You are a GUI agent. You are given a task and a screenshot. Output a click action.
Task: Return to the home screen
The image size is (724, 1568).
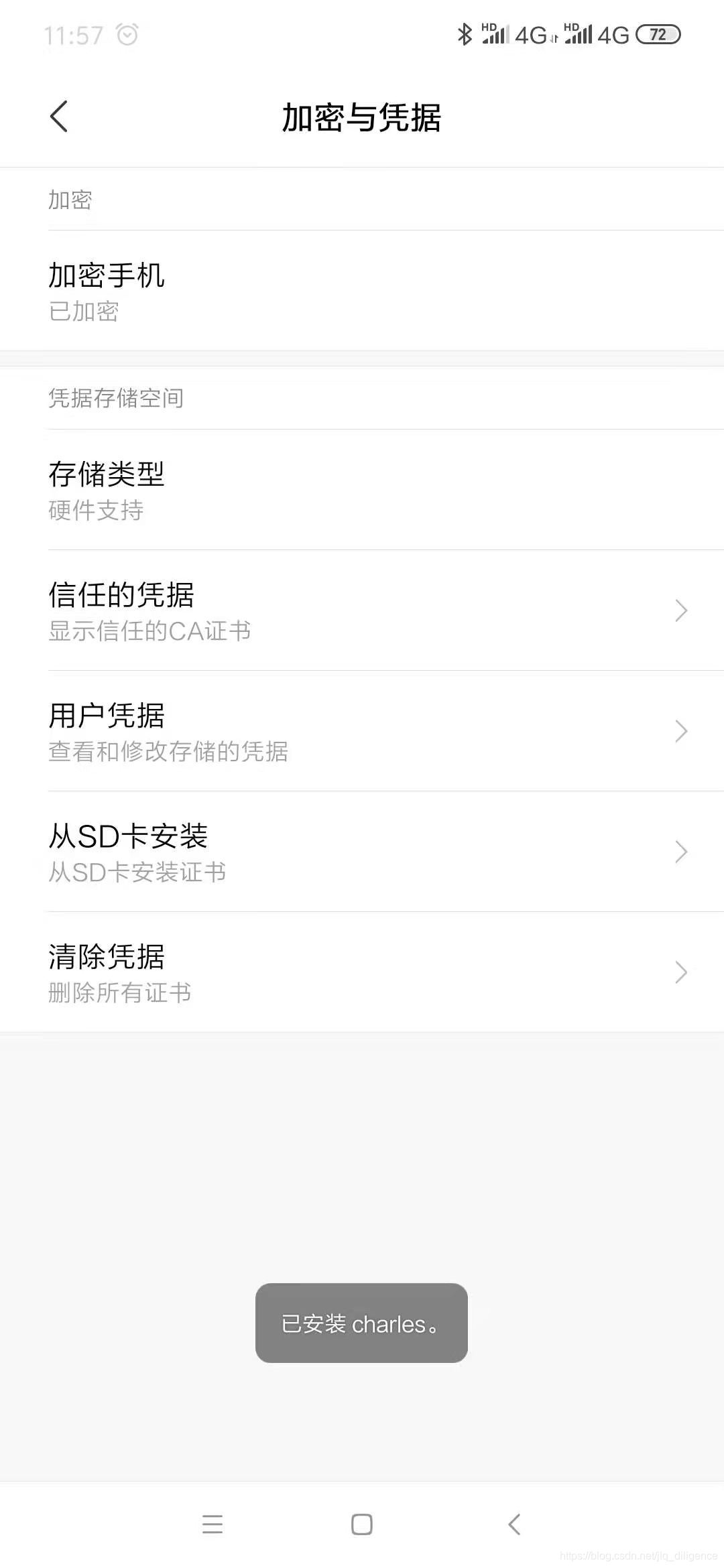tap(362, 1524)
